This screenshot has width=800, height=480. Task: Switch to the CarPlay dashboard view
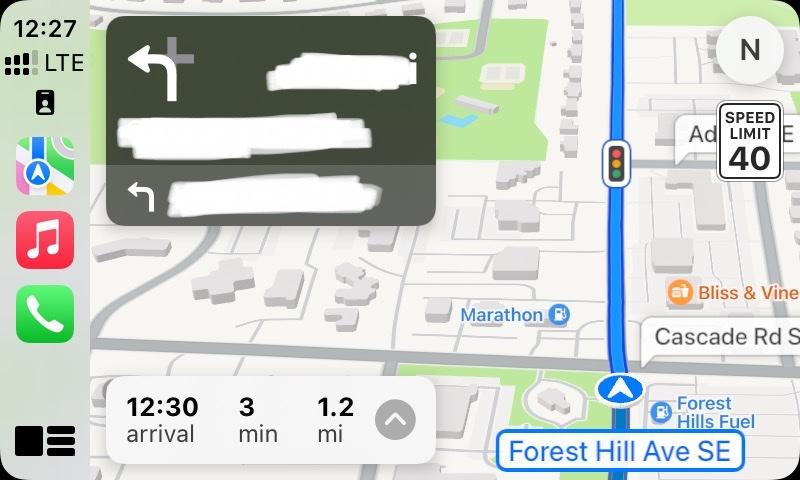[x=45, y=441]
